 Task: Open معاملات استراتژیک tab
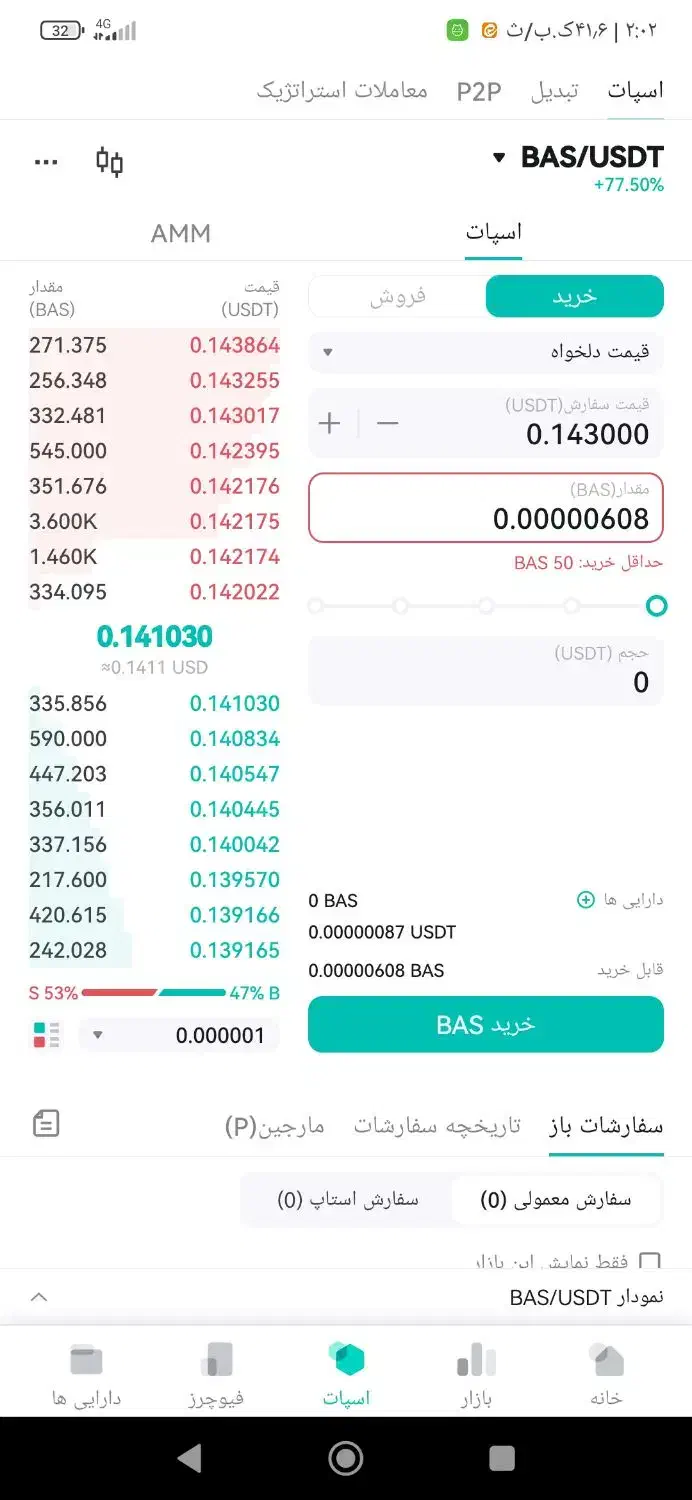tap(342, 91)
